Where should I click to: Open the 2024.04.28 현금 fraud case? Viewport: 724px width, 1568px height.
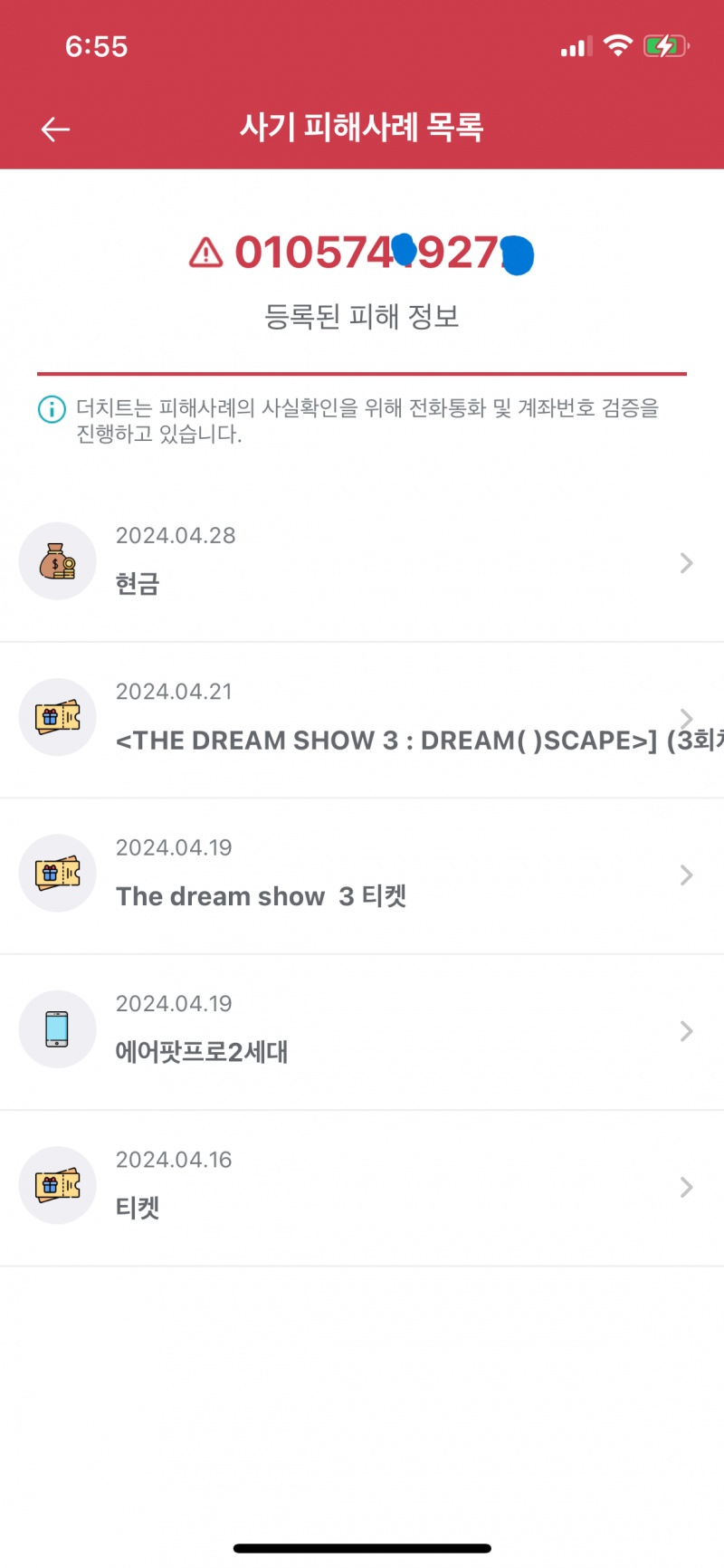coord(362,562)
